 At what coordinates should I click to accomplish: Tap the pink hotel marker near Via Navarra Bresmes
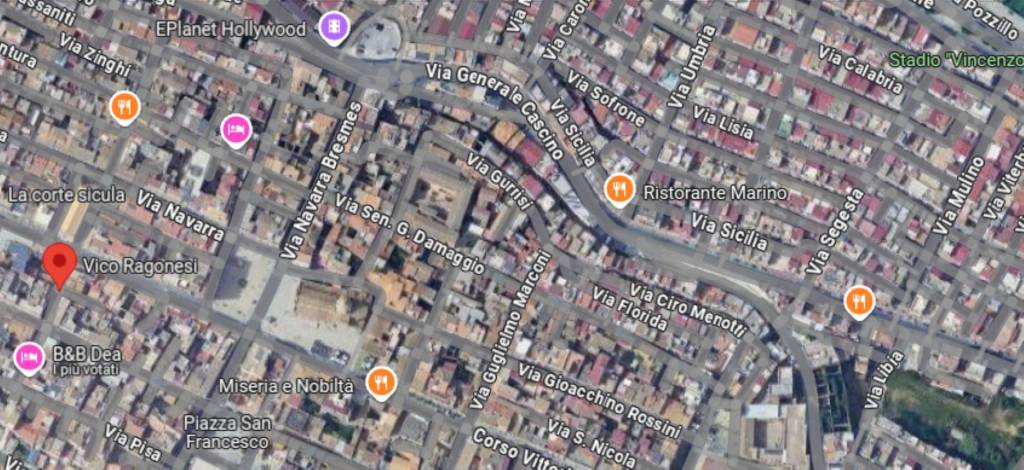pos(236,129)
